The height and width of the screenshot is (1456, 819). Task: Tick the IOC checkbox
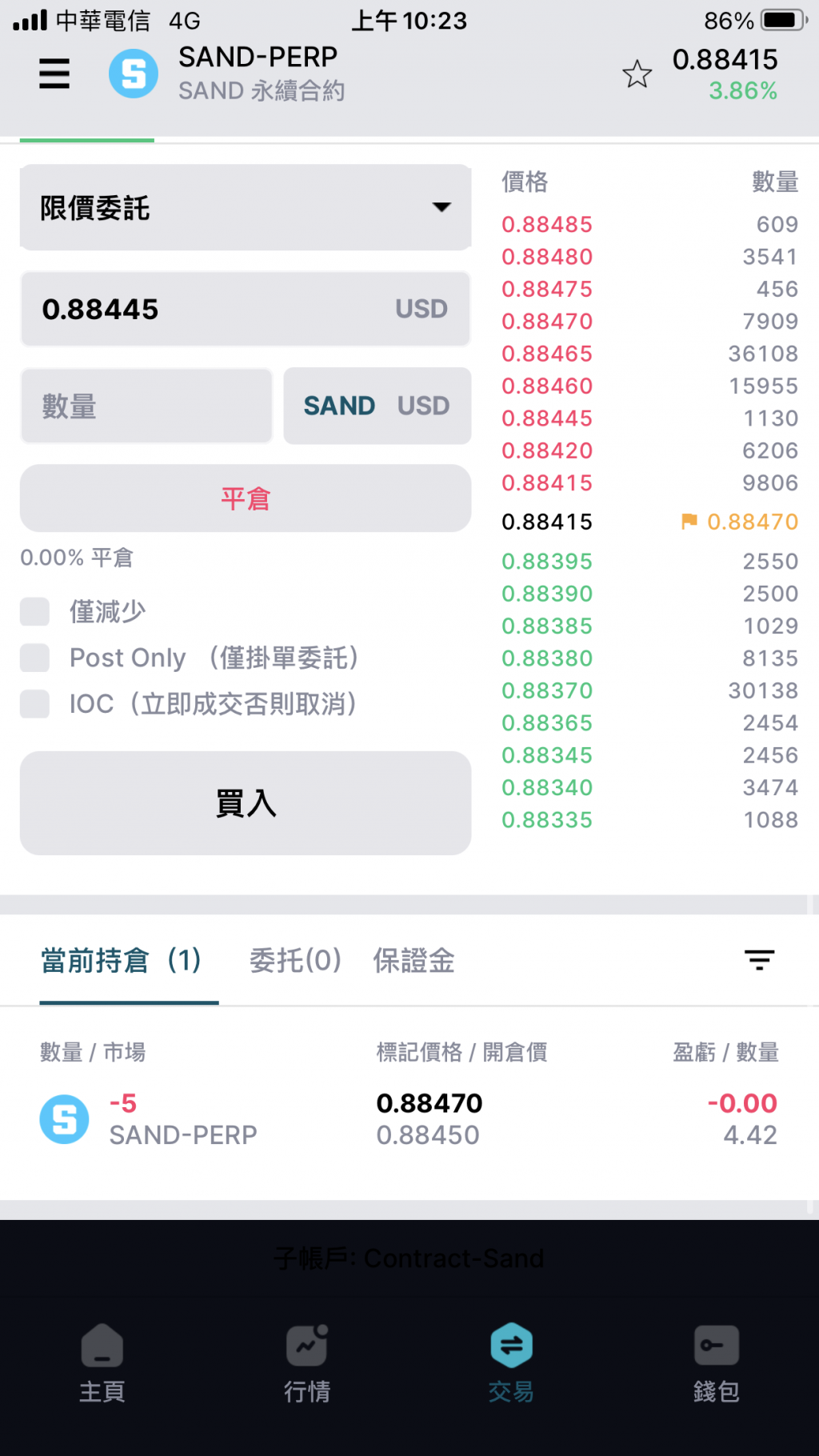point(35,704)
